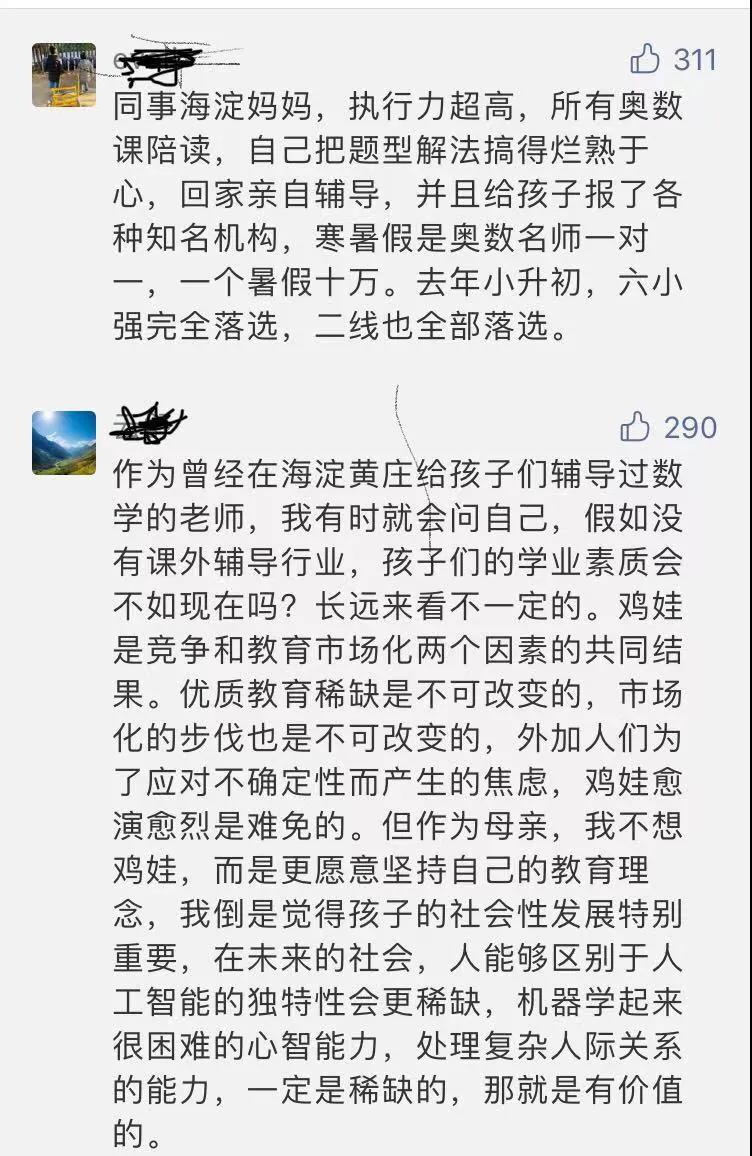Open mountain avatar of the 海淀黄庄 teacher commenter
The height and width of the screenshot is (1156, 752).
tap(64, 442)
